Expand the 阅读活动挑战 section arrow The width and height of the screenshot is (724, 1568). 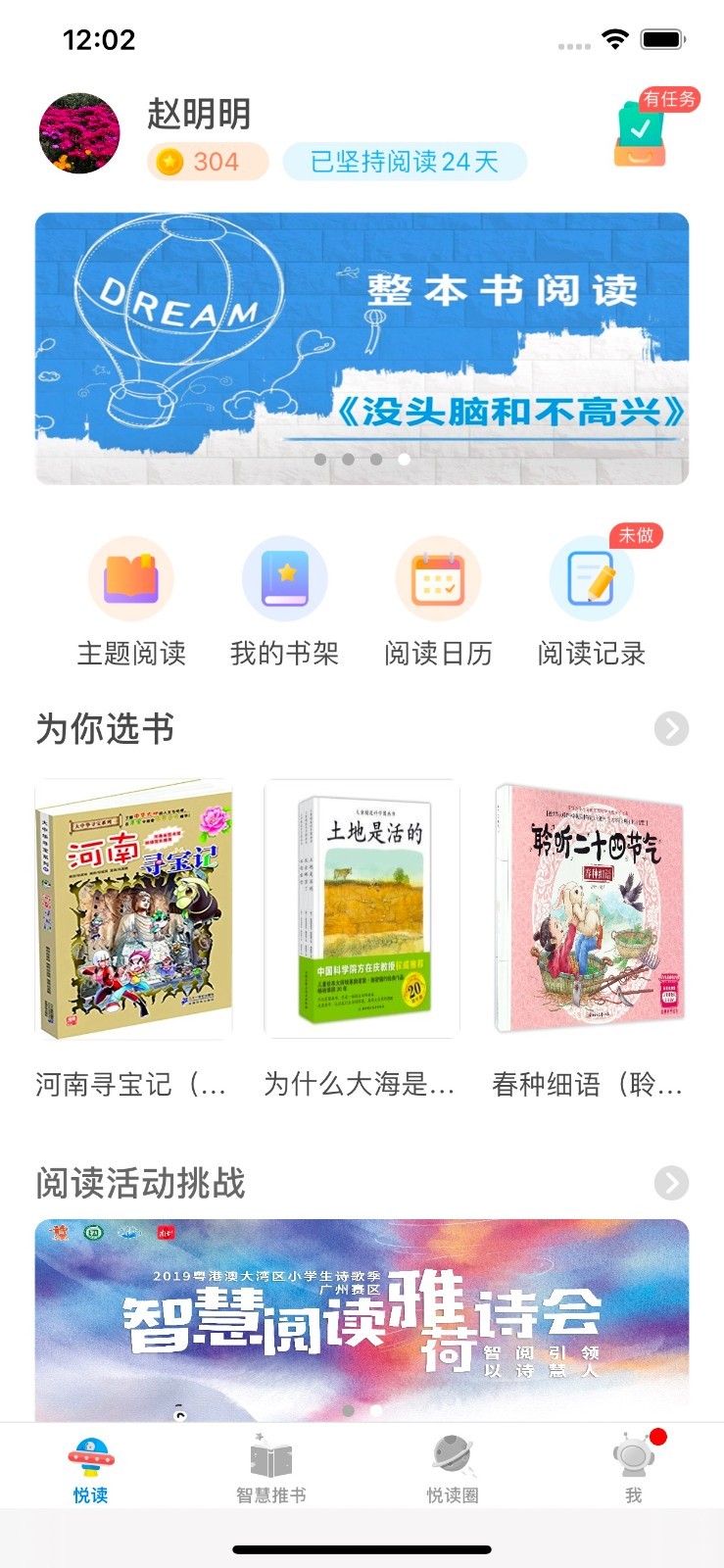tap(671, 1184)
